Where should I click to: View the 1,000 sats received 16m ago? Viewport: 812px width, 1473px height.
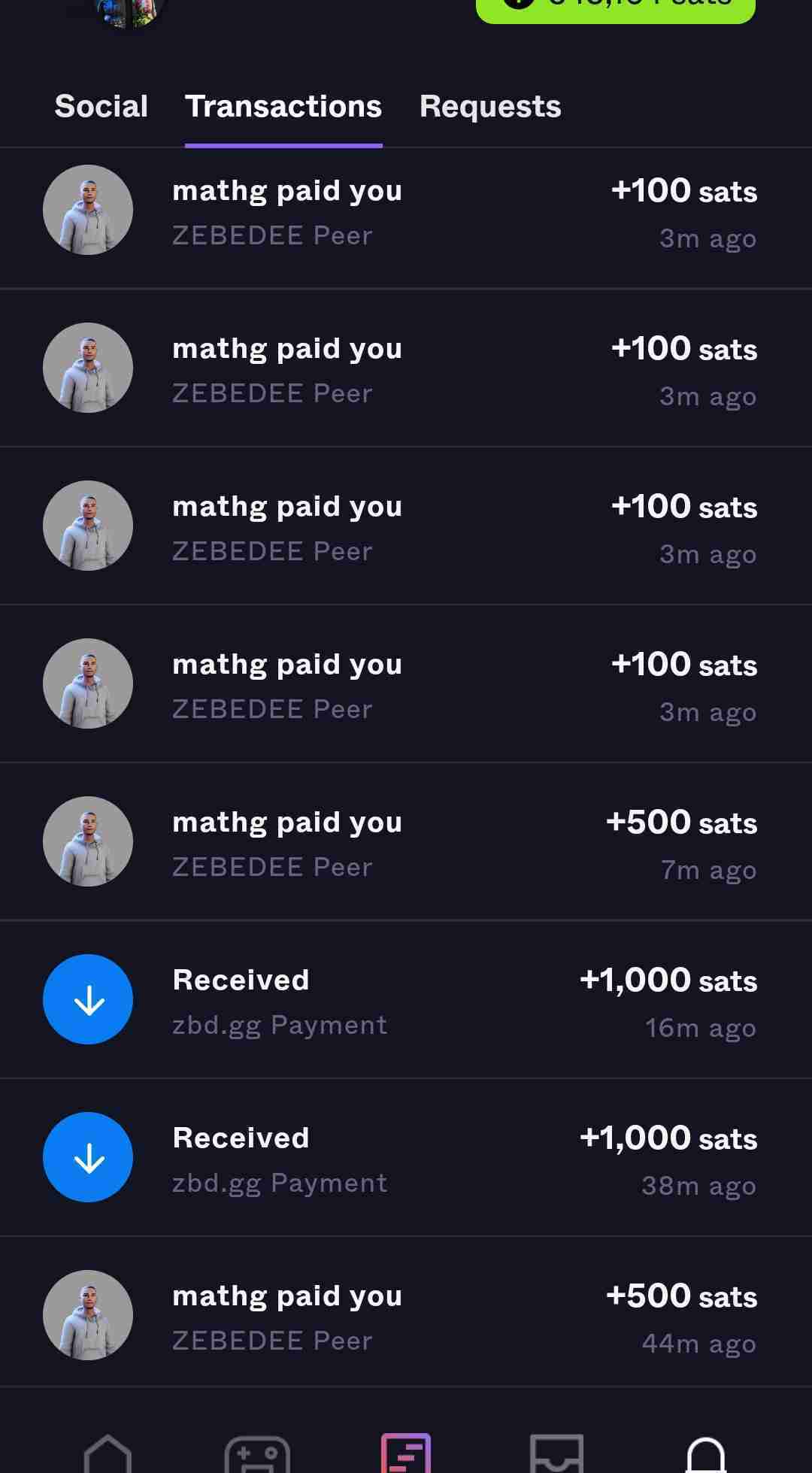406,1000
